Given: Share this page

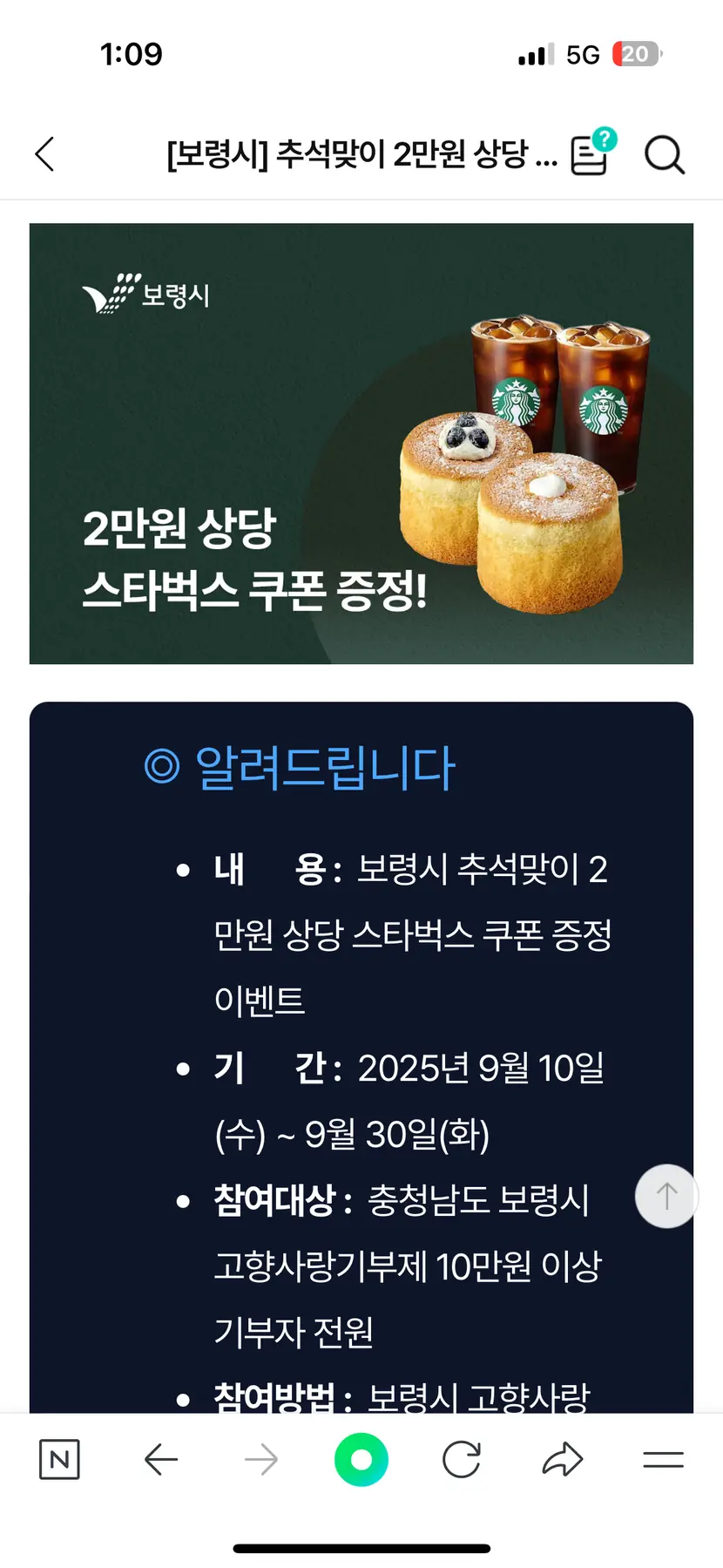Looking at the screenshot, I should click(x=563, y=1459).
